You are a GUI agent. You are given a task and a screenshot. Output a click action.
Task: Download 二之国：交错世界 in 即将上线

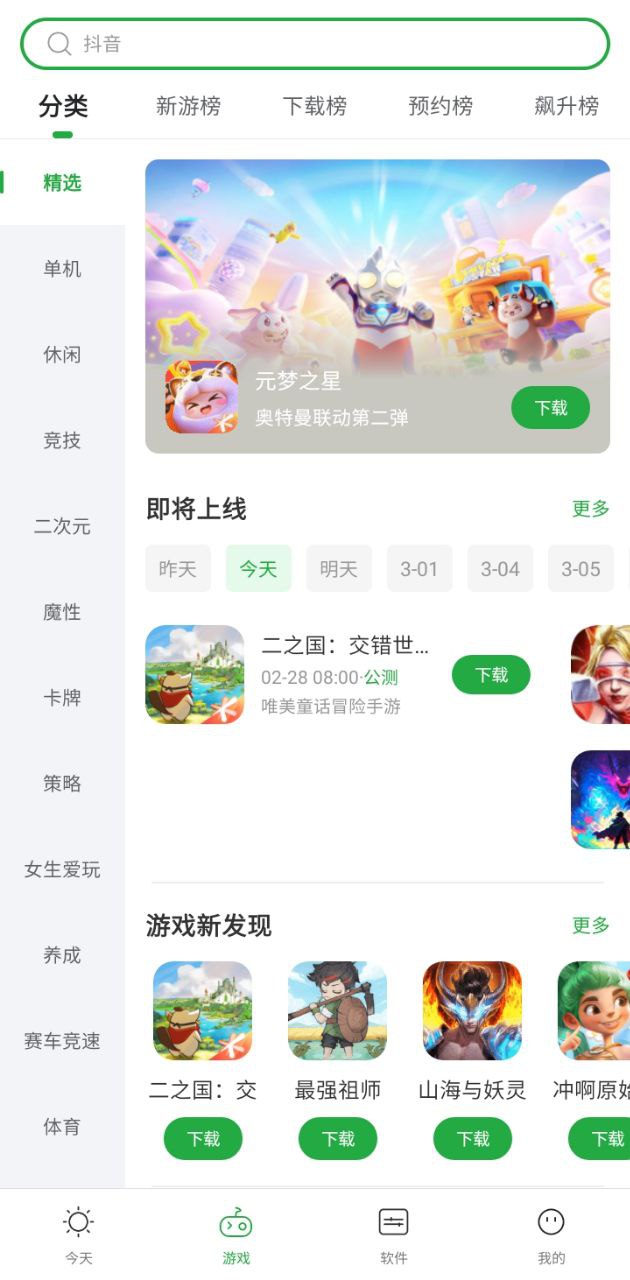point(490,675)
